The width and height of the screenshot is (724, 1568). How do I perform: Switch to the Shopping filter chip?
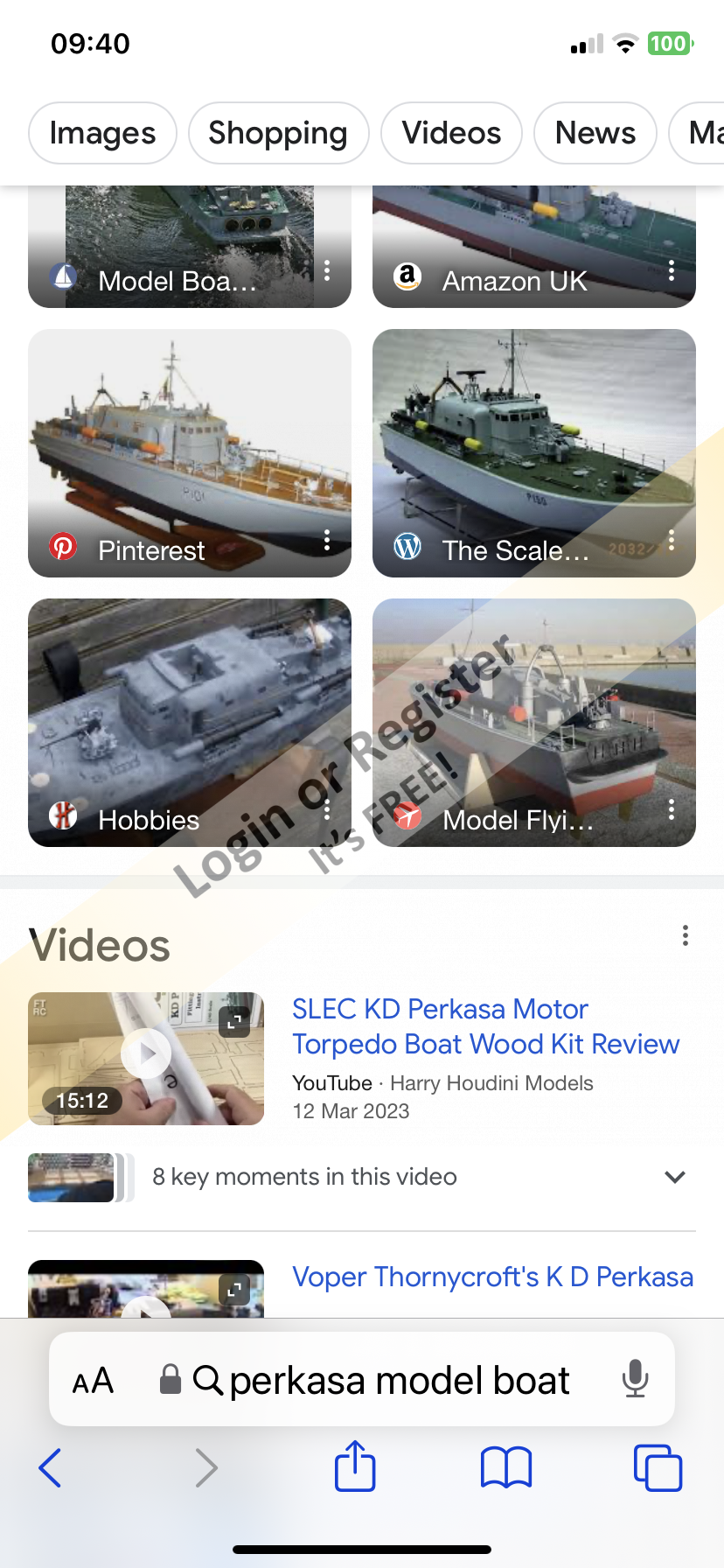pyautogui.click(x=278, y=133)
